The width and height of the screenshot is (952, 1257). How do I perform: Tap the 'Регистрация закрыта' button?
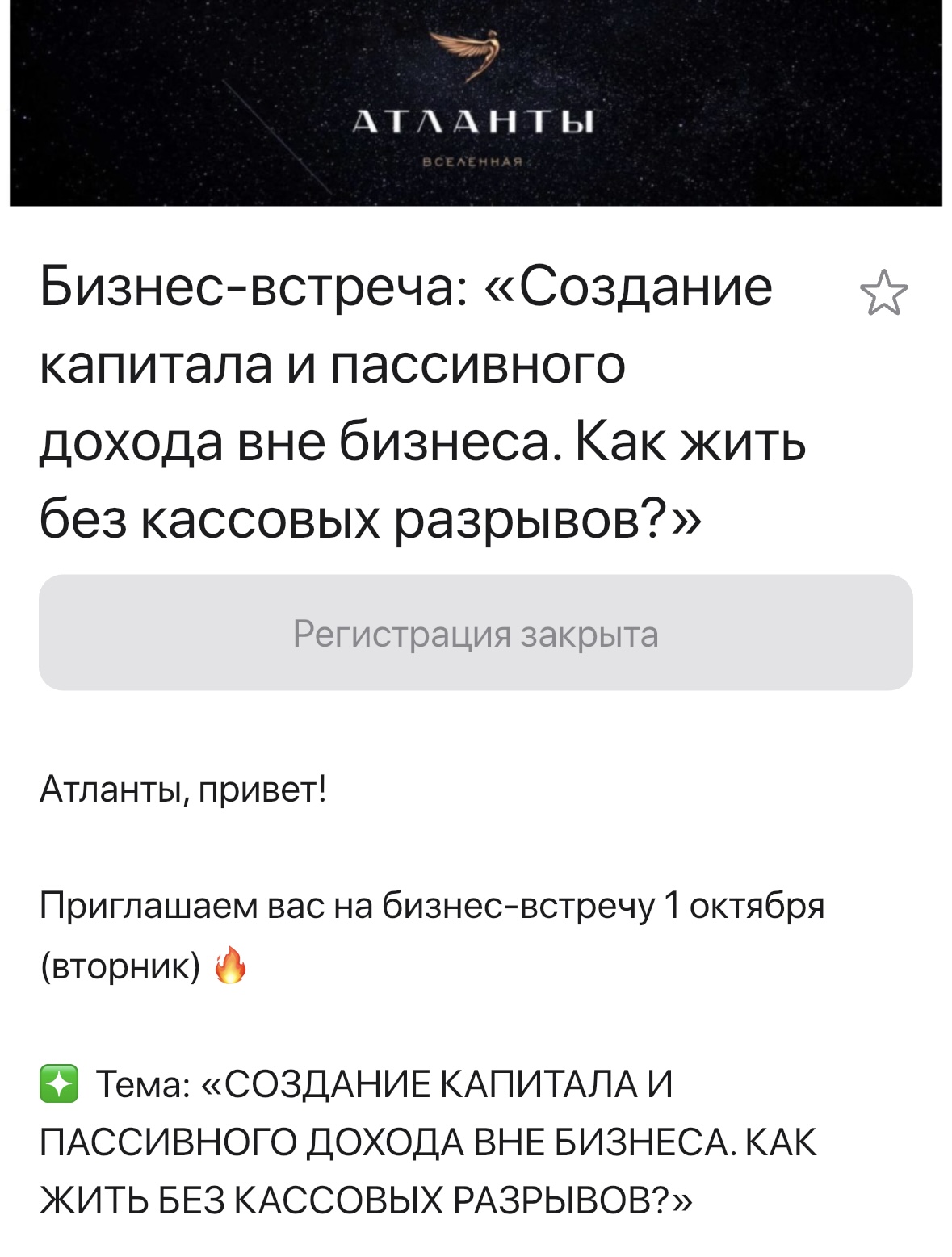click(x=476, y=633)
